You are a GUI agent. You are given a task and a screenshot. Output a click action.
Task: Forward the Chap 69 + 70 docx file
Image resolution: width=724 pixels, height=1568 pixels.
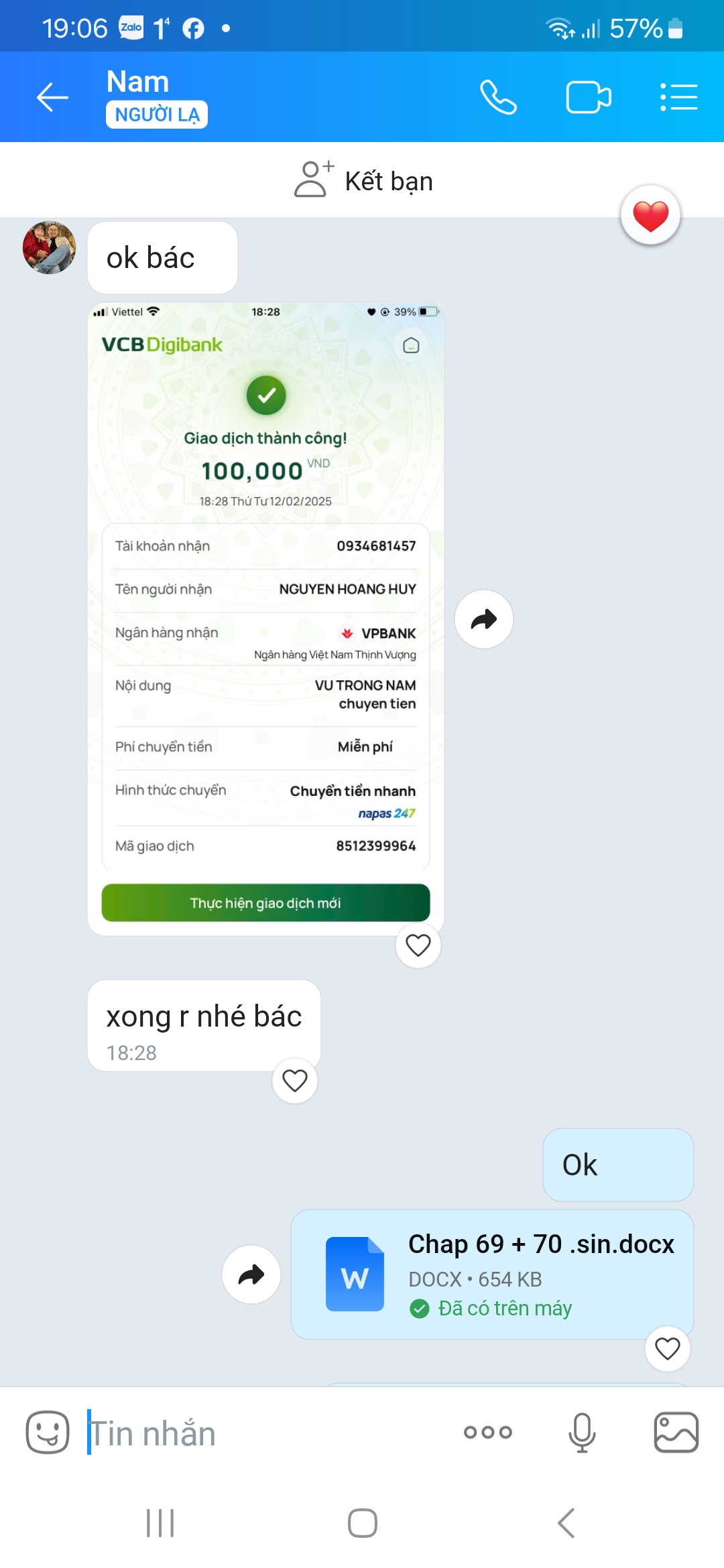pos(251,1275)
